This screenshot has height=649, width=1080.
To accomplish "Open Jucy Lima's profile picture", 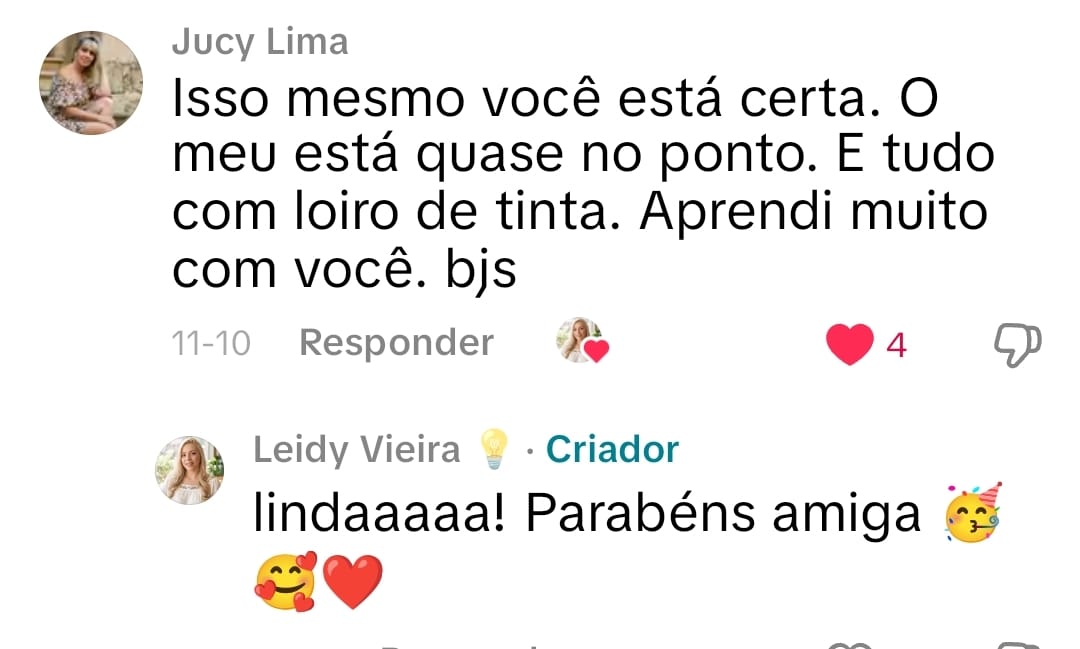I will [x=91, y=83].
